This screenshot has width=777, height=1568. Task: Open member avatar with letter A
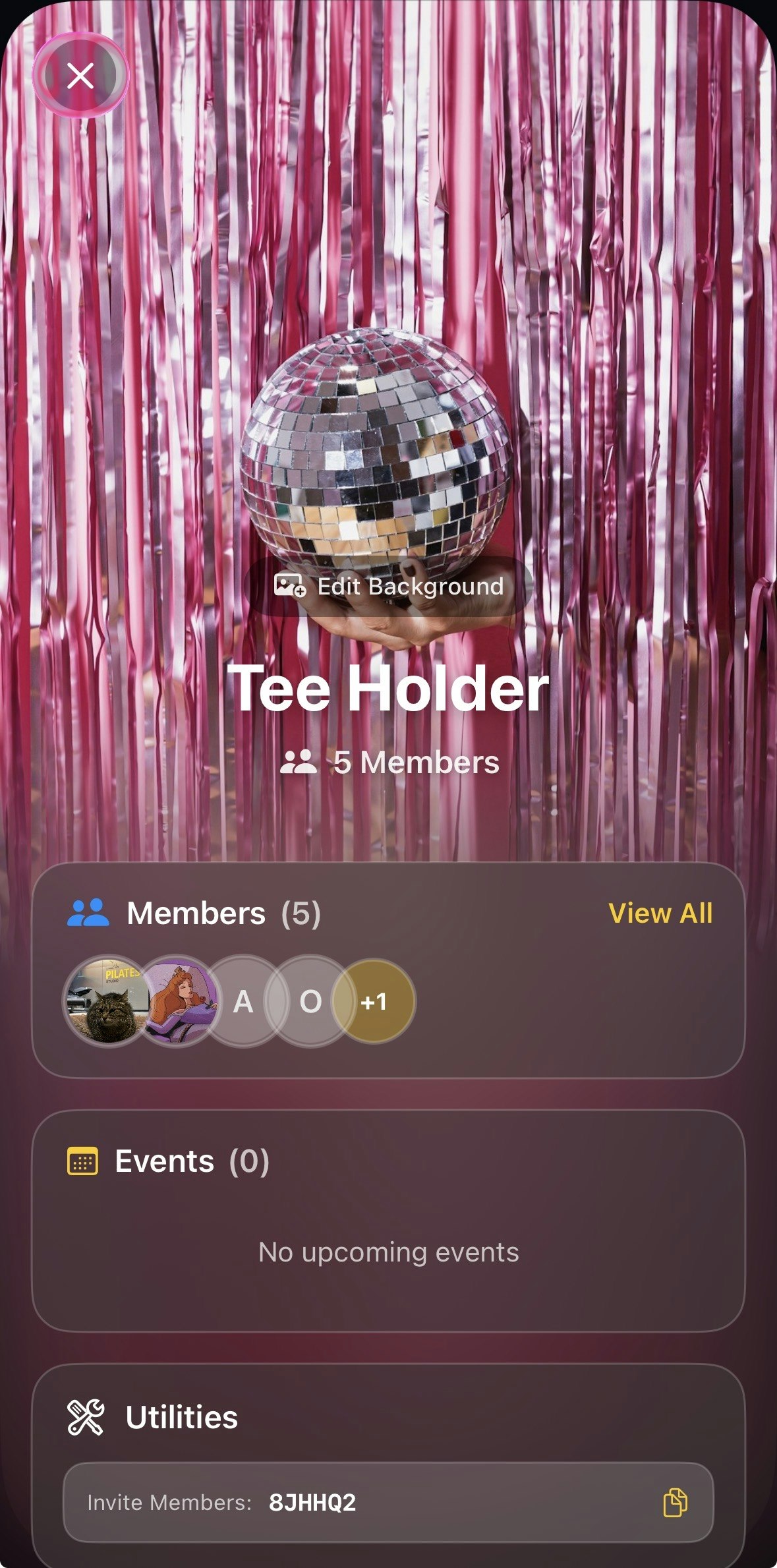tap(243, 1002)
